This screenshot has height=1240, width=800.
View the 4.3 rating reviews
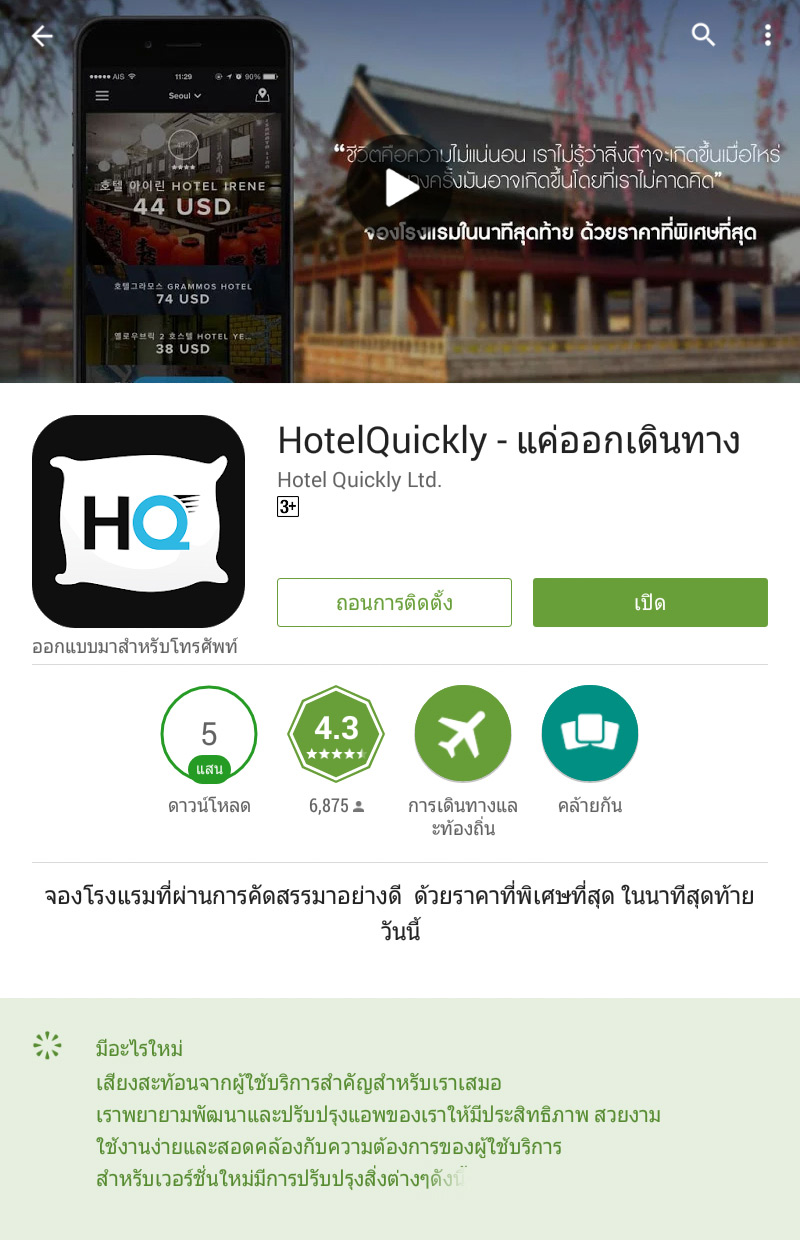[336, 735]
